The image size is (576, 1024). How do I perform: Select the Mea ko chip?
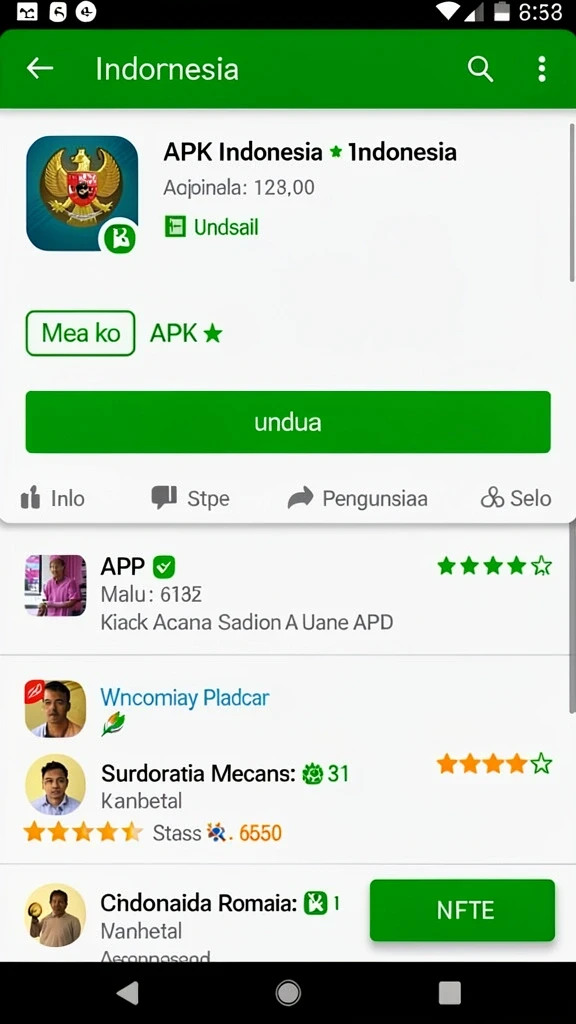80,333
